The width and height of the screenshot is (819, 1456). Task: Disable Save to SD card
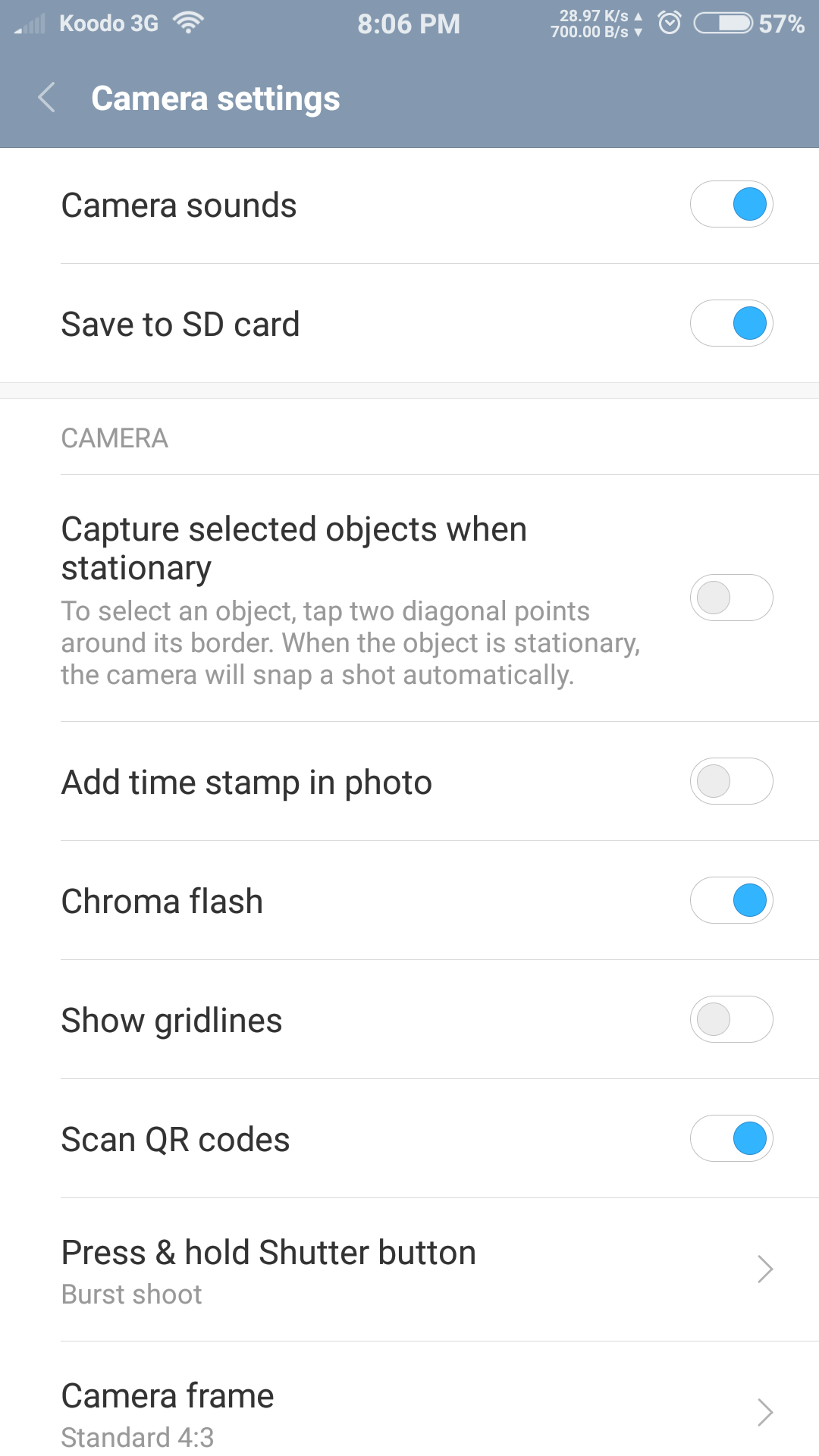pyautogui.click(x=731, y=324)
